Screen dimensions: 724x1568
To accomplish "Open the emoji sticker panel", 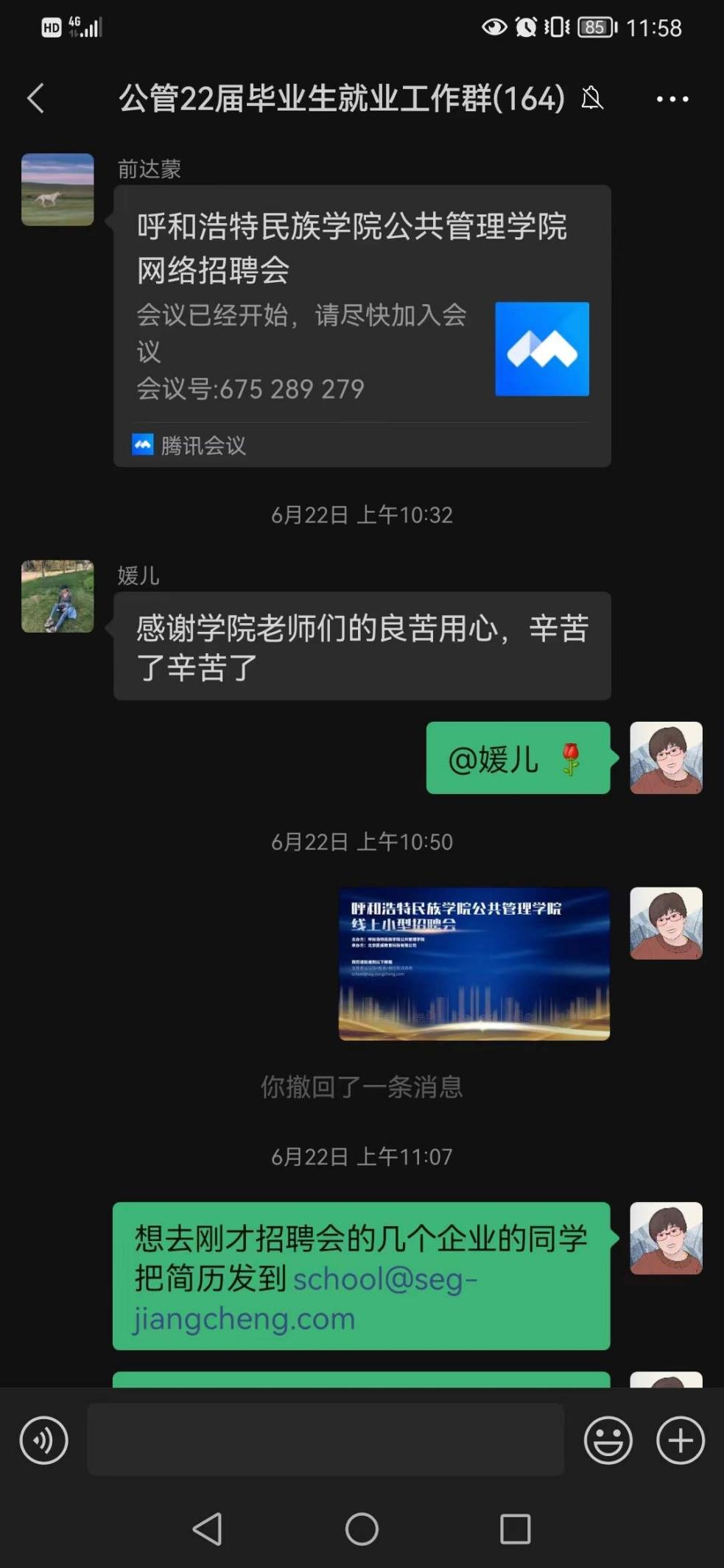I will click(x=608, y=1440).
